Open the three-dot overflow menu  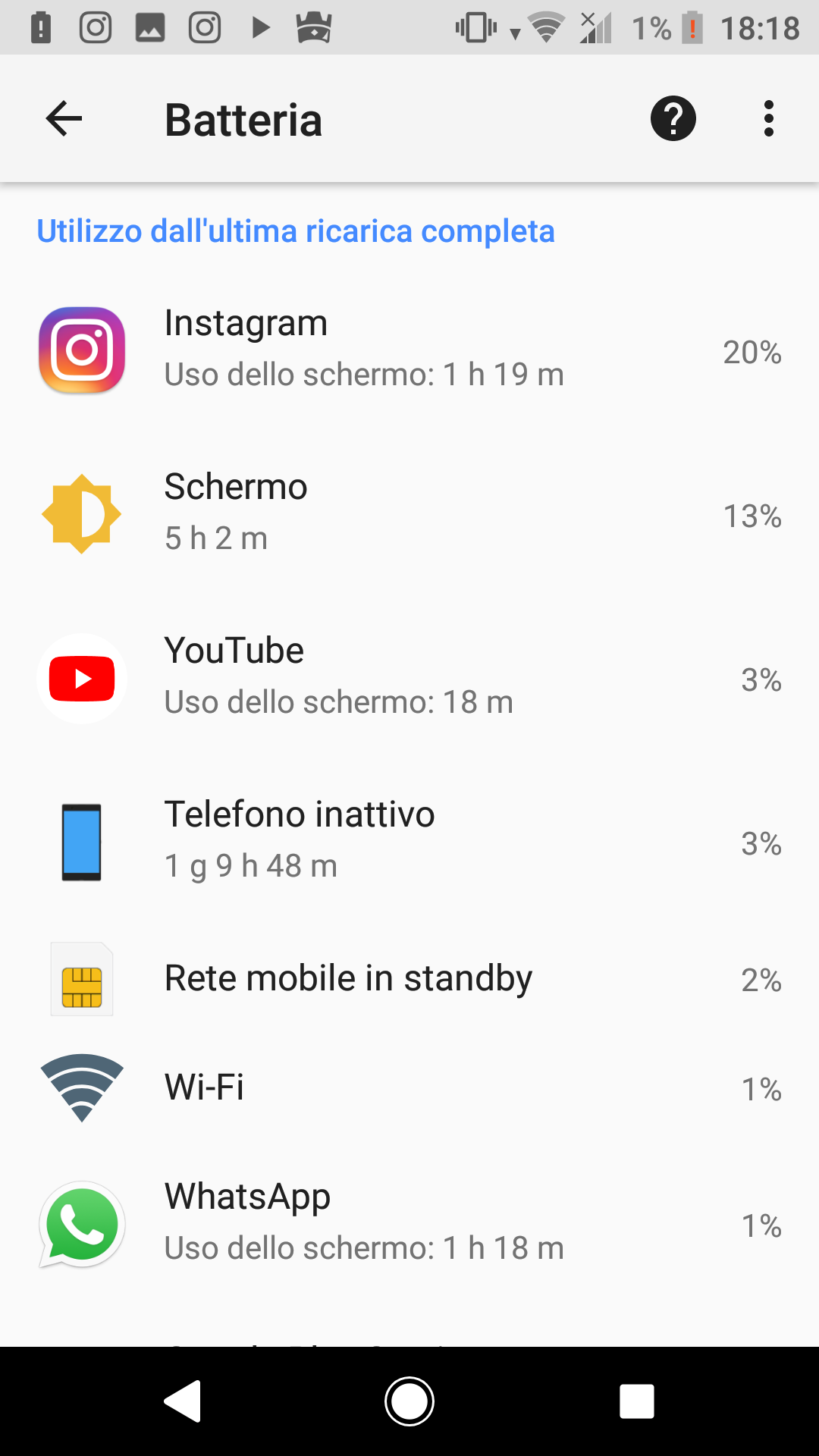(769, 119)
